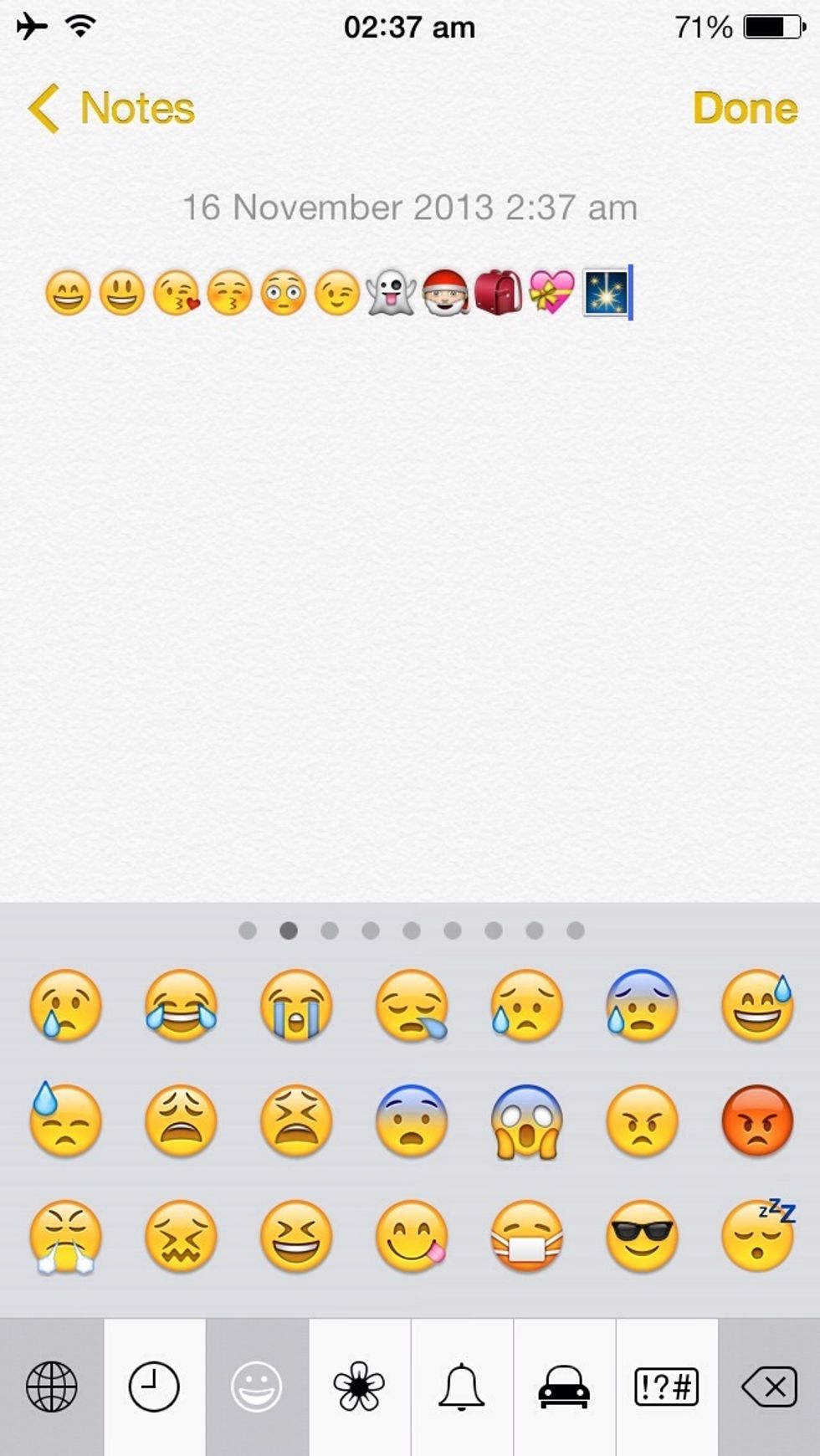
Task: Switch to the car places emoji tab
Action: [564, 1387]
